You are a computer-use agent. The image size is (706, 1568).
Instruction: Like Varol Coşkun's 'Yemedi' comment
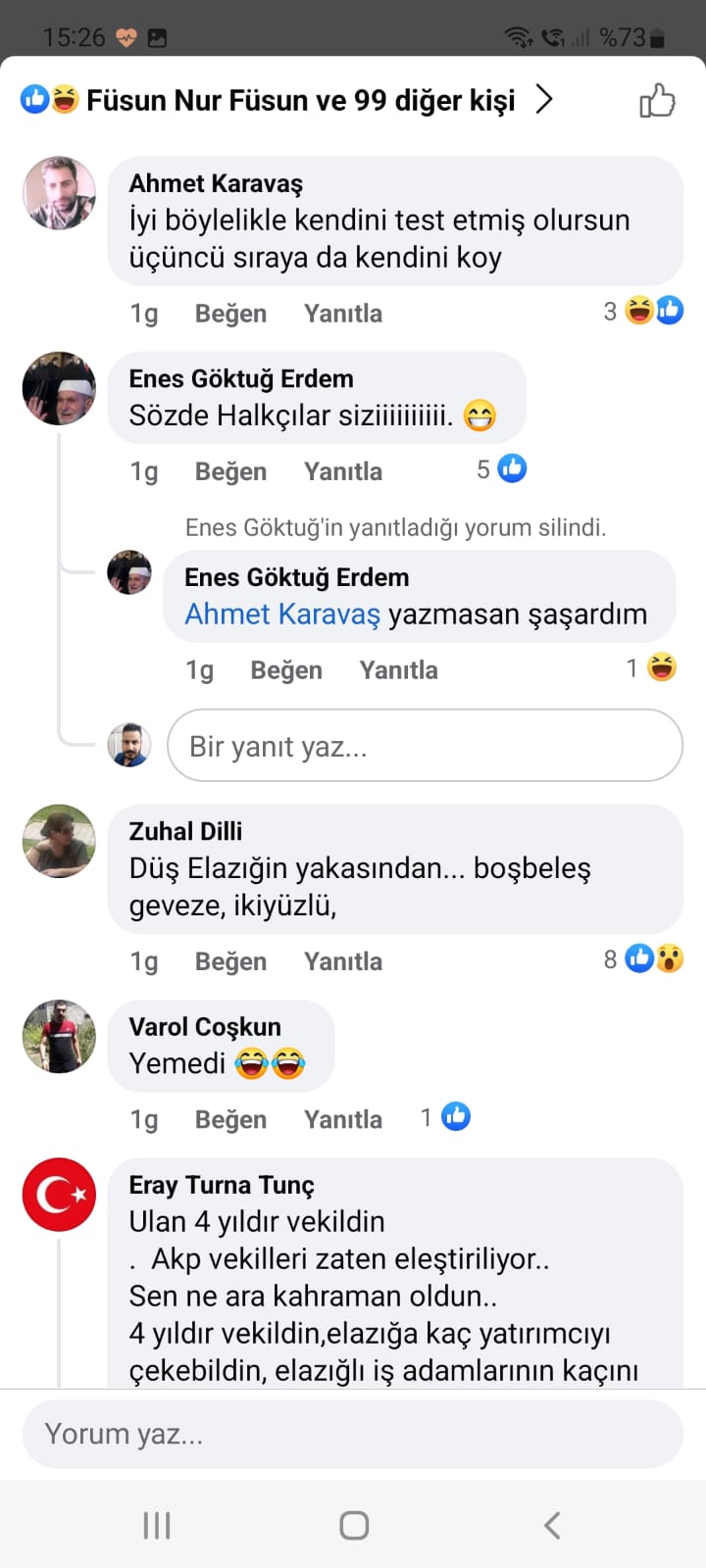click(230, 1119)
